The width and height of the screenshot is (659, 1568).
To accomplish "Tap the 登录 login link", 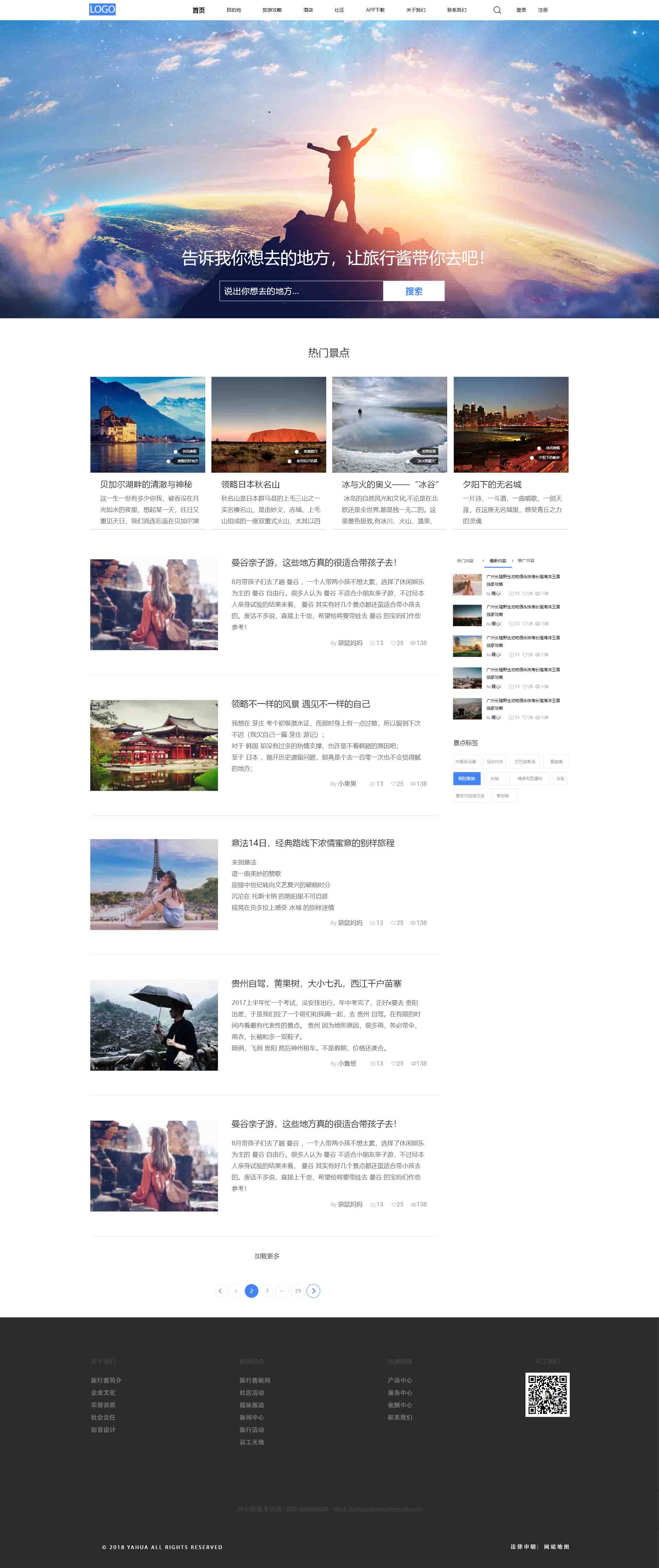I will (521, 10).
